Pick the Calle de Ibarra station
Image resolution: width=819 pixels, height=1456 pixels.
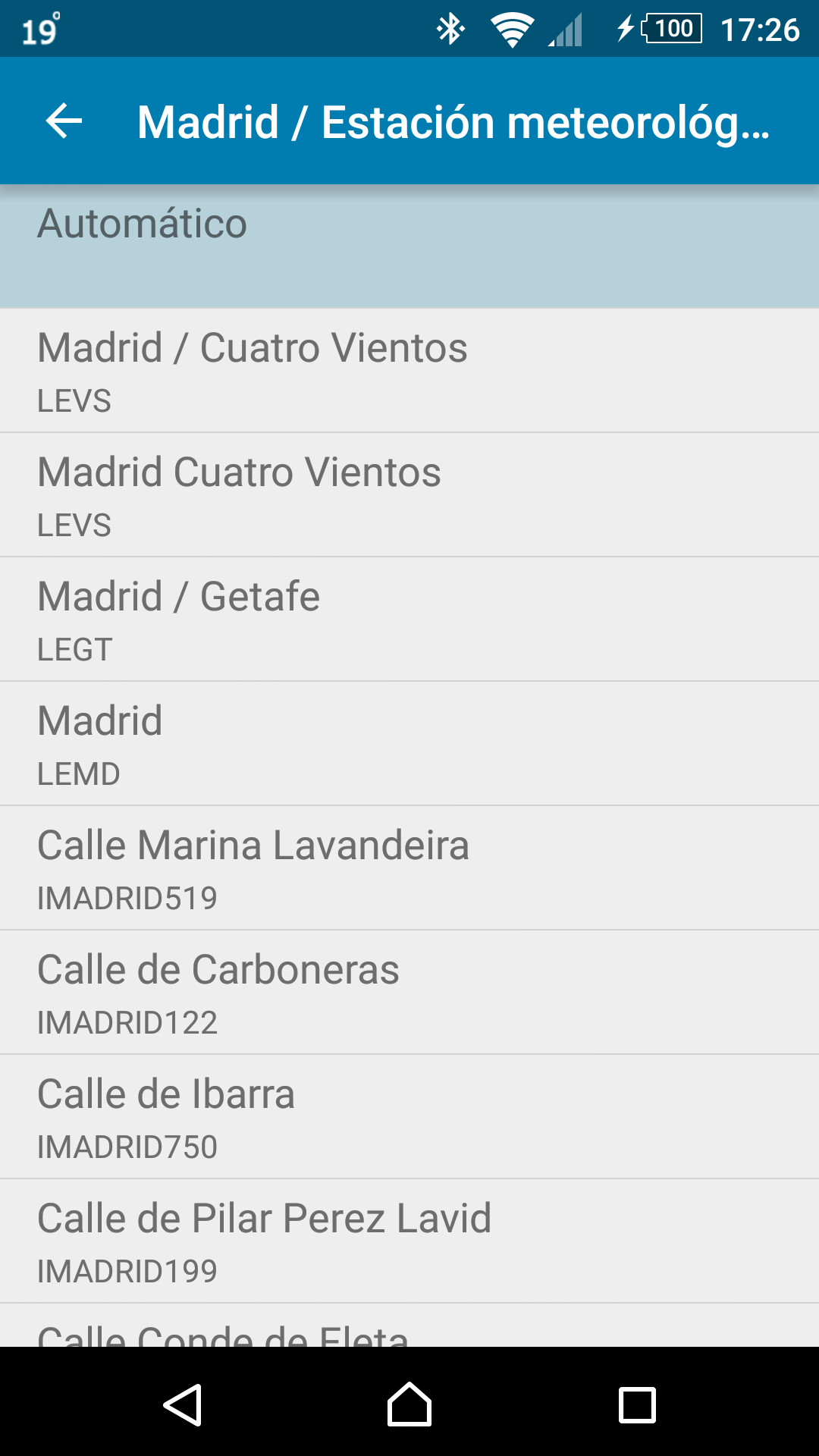click(409, 1117)
